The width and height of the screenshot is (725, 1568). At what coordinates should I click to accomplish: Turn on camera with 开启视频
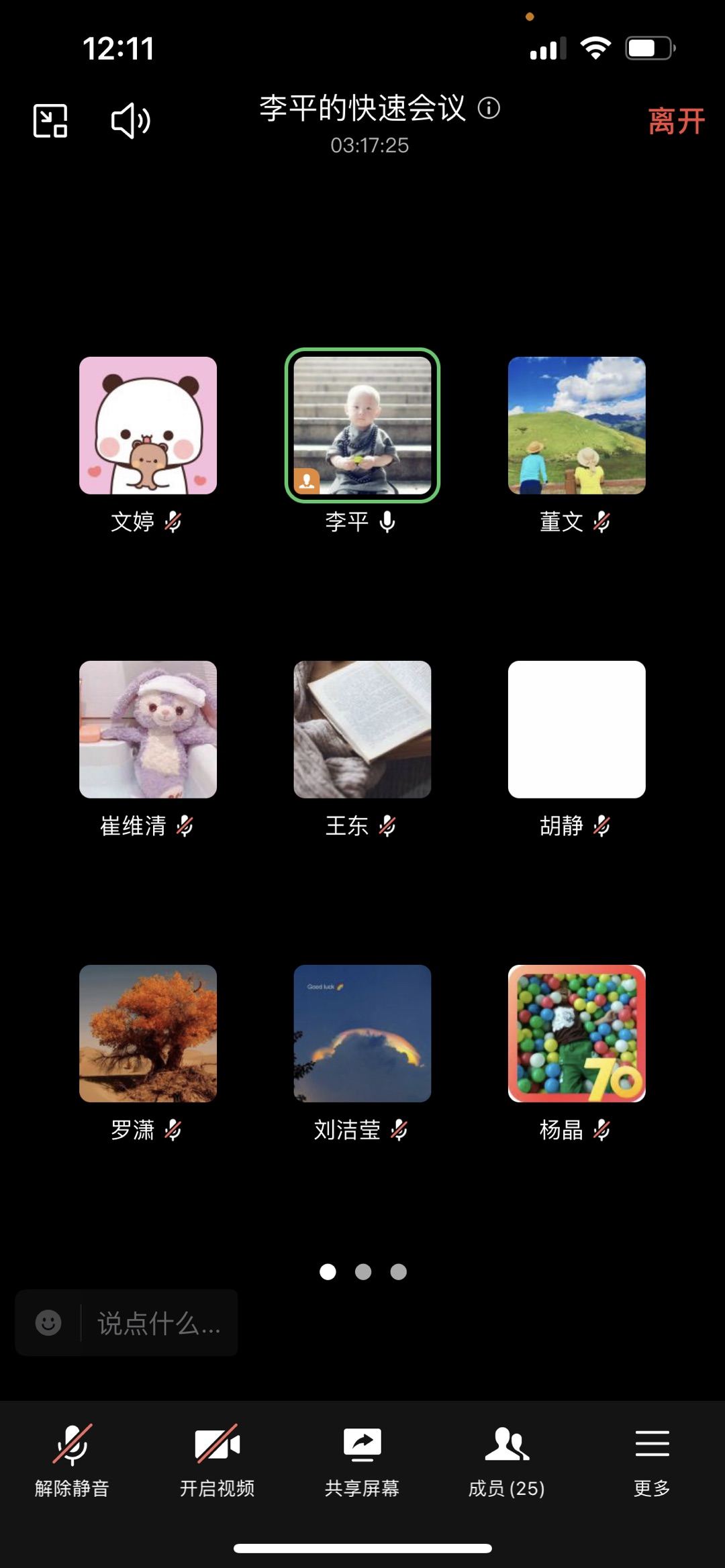click(217, 1460)
